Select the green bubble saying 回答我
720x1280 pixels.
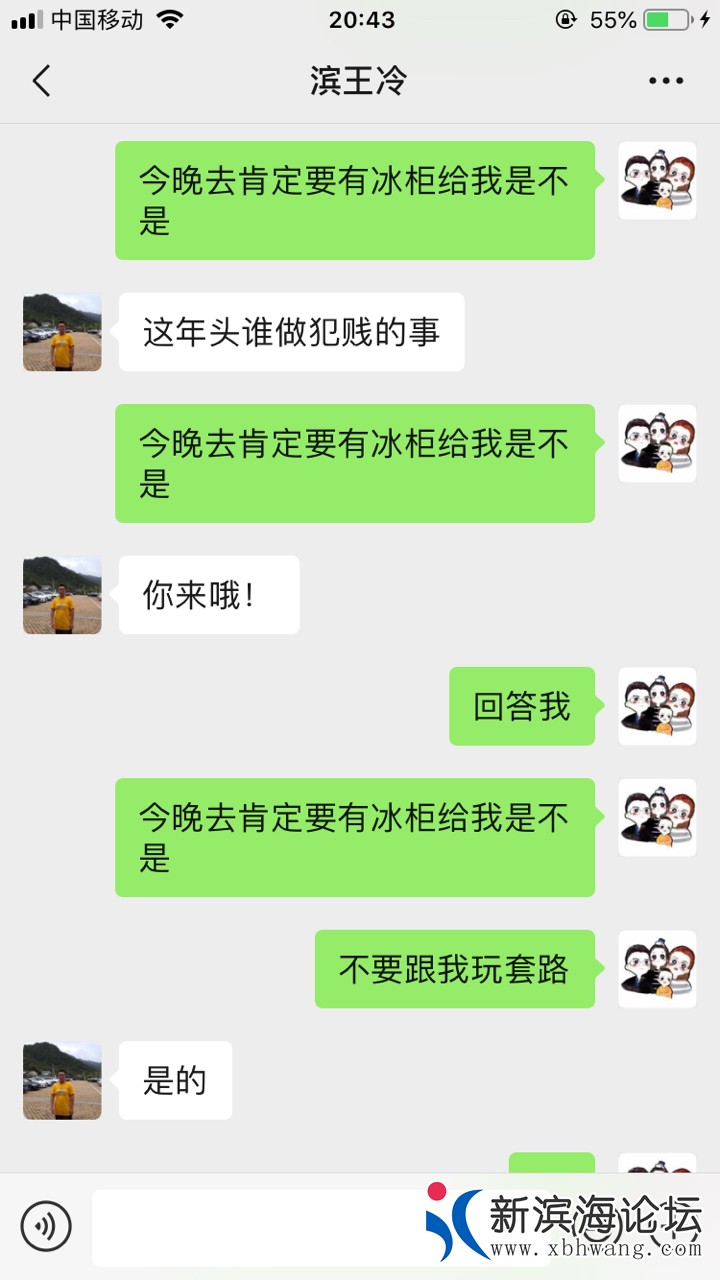click(521, 705)
